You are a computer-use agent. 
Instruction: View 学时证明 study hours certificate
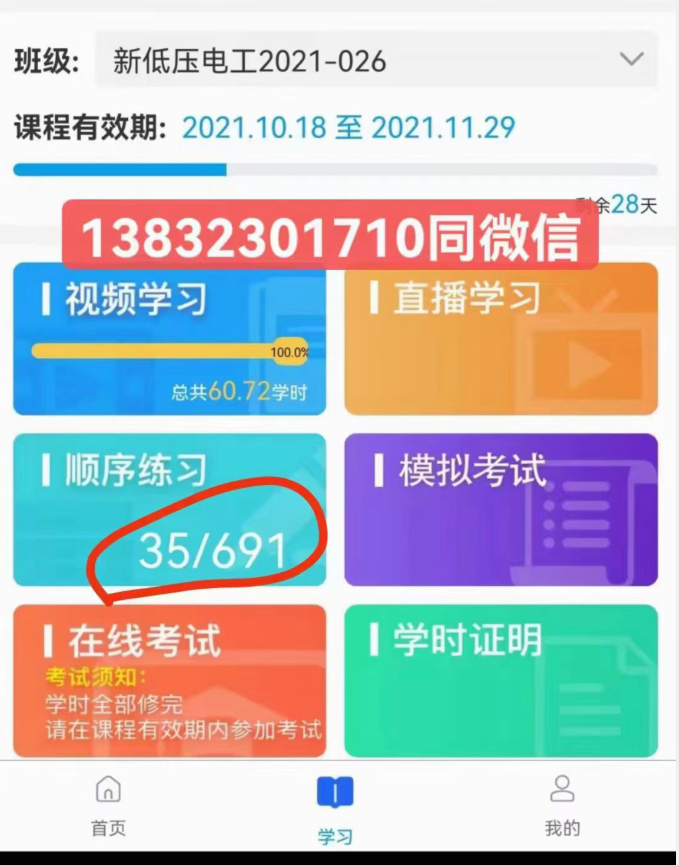(x=501, y=680)
